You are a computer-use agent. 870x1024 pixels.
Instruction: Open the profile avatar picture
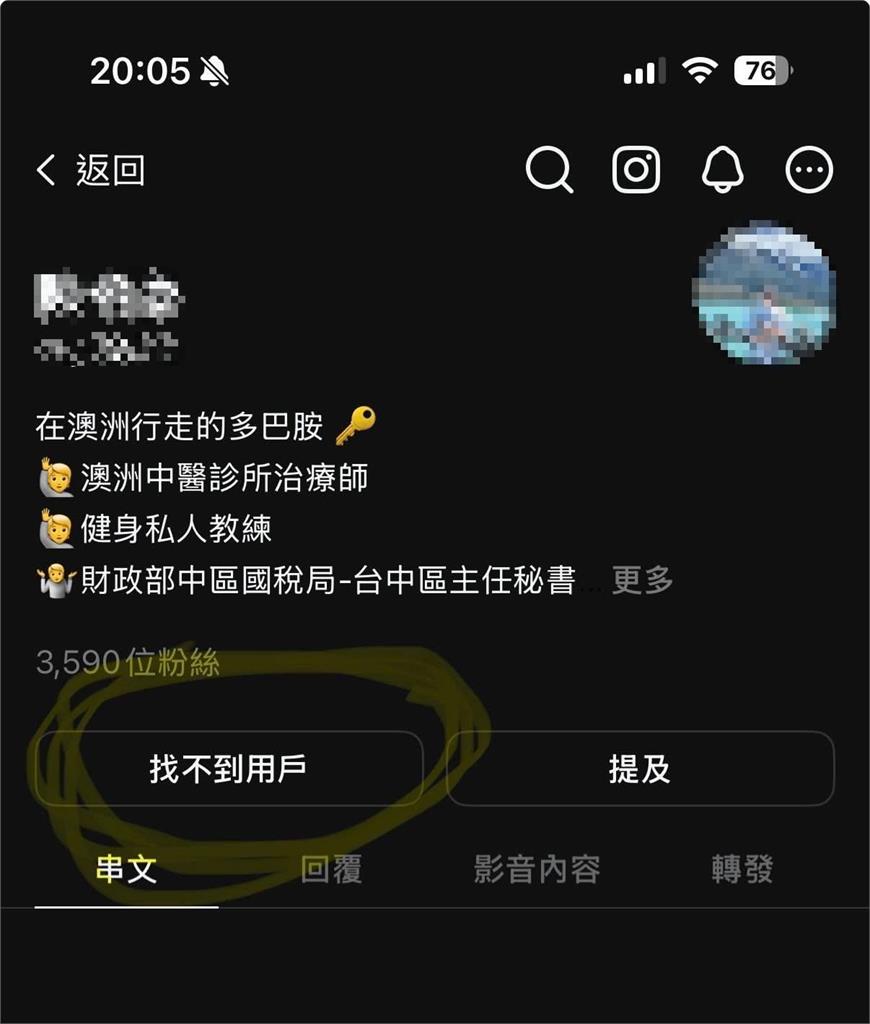tap(764, 293)
